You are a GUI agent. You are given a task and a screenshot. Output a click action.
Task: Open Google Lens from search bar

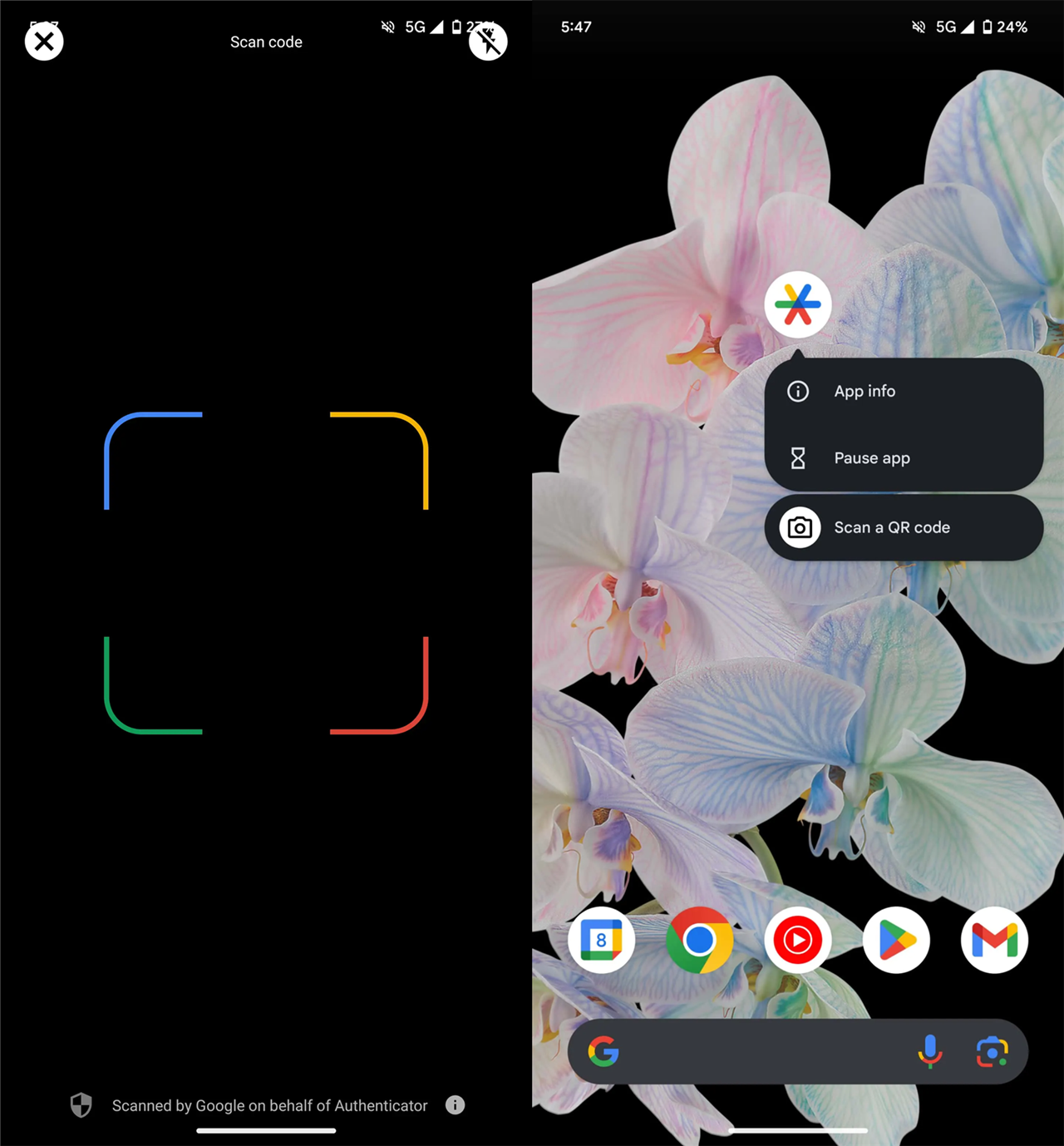pyautogui.click(x=992, y=1052)
